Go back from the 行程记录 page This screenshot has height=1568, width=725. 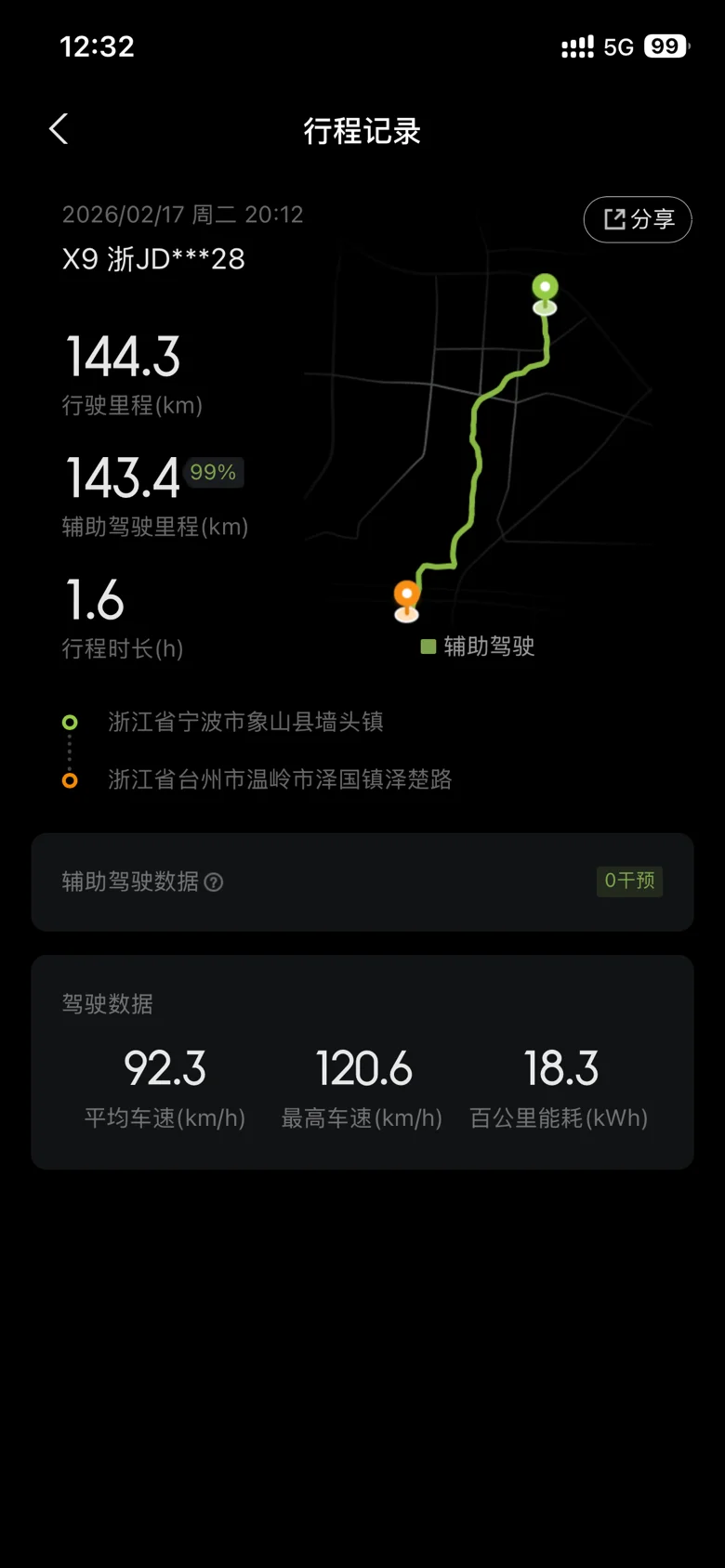(x=59, y=129)
